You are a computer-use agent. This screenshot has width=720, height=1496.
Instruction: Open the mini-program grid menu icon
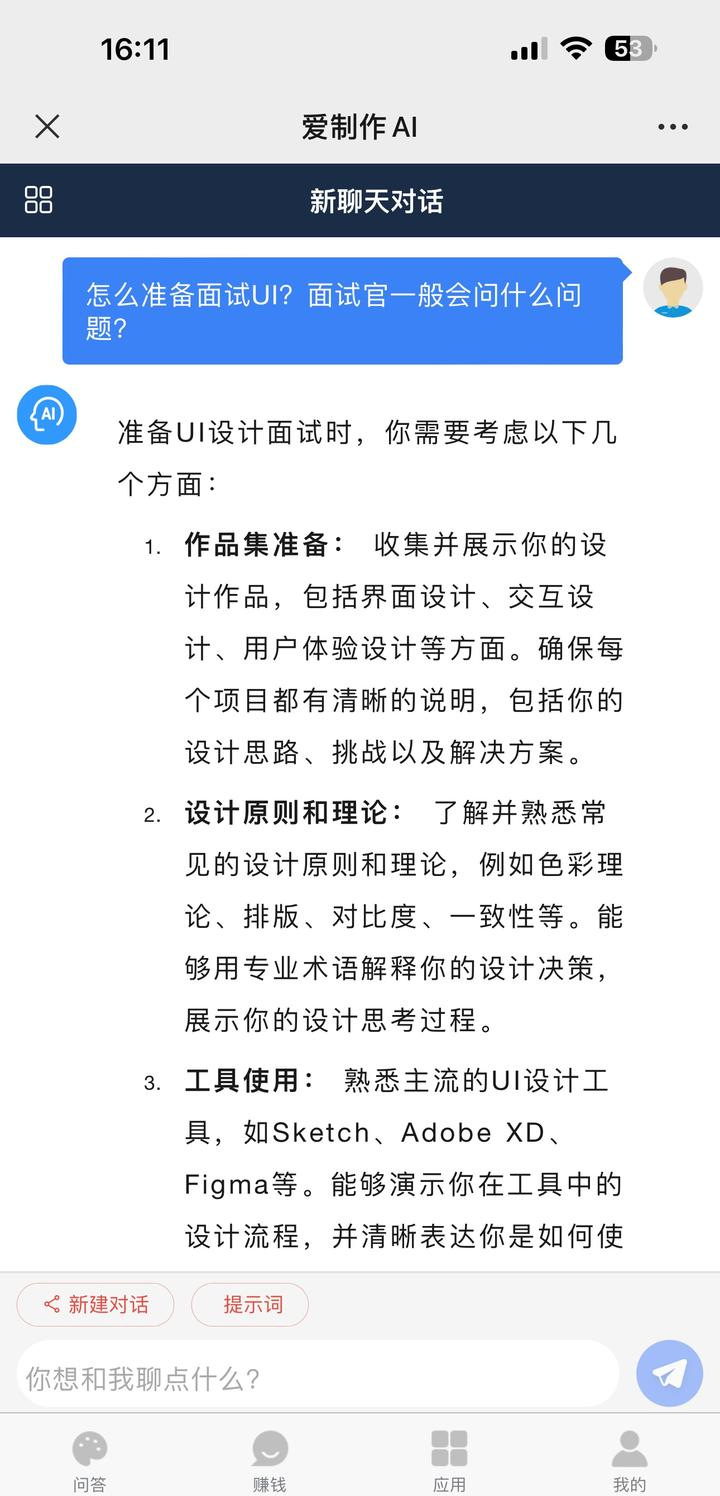39,200
